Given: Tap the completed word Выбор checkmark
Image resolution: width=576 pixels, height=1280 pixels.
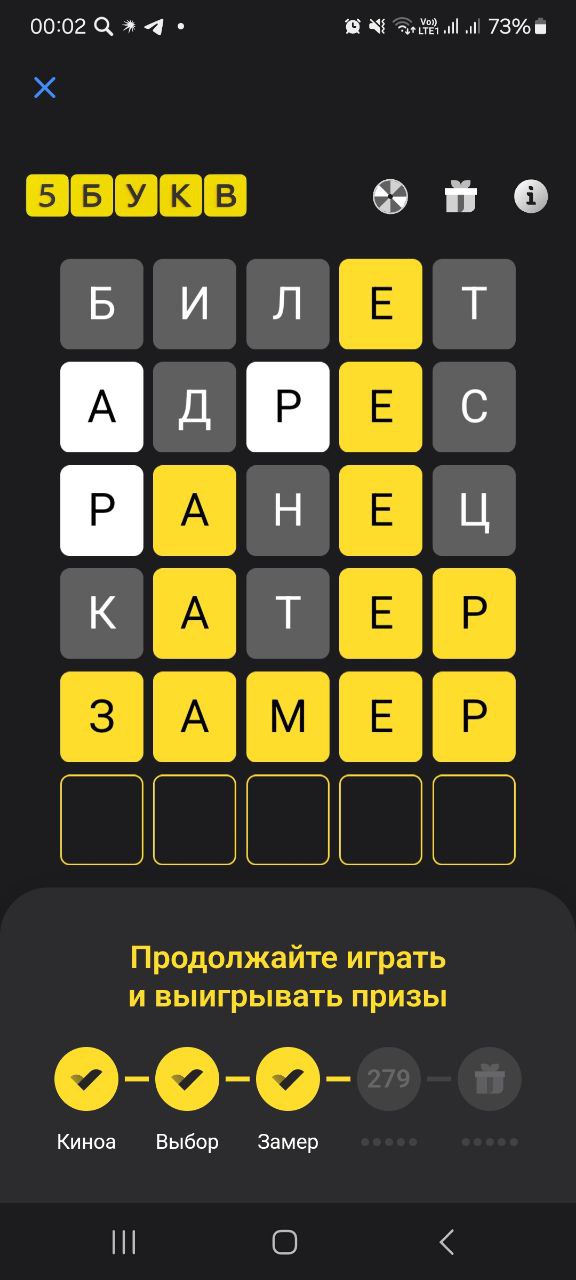Looking at the screenshot, I should pyautogui.click(x=187, y=1079).
